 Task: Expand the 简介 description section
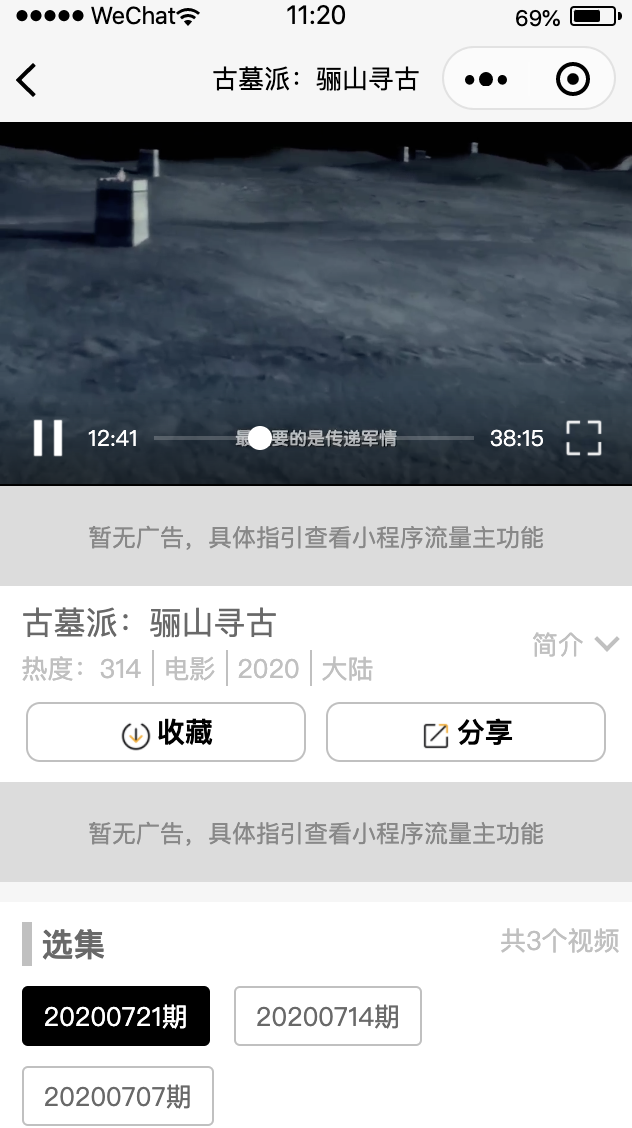575,645
